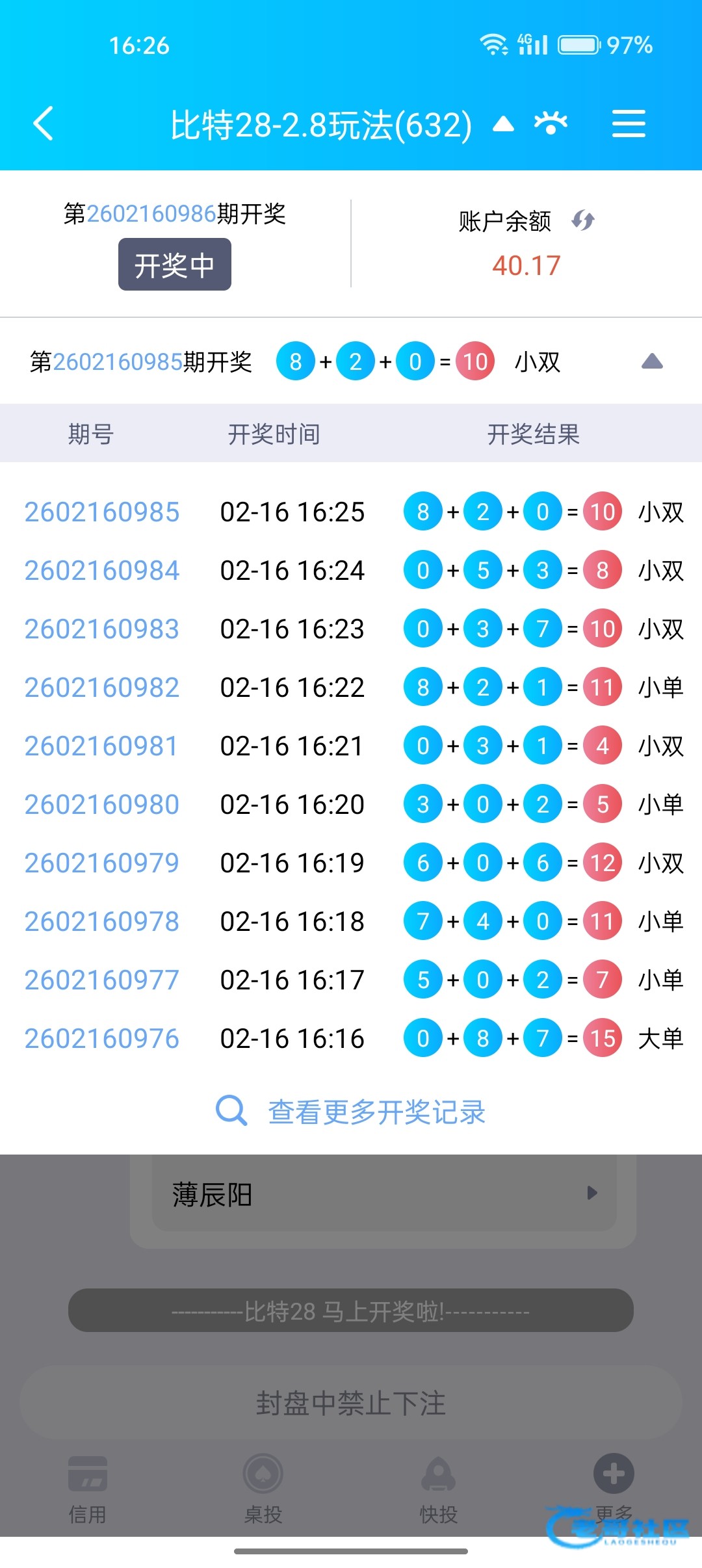Image resolution: width=702 pixels, height=1568 pixels.
Task: Switch to the 快投 tab
Action: [x=439, y=1486]
